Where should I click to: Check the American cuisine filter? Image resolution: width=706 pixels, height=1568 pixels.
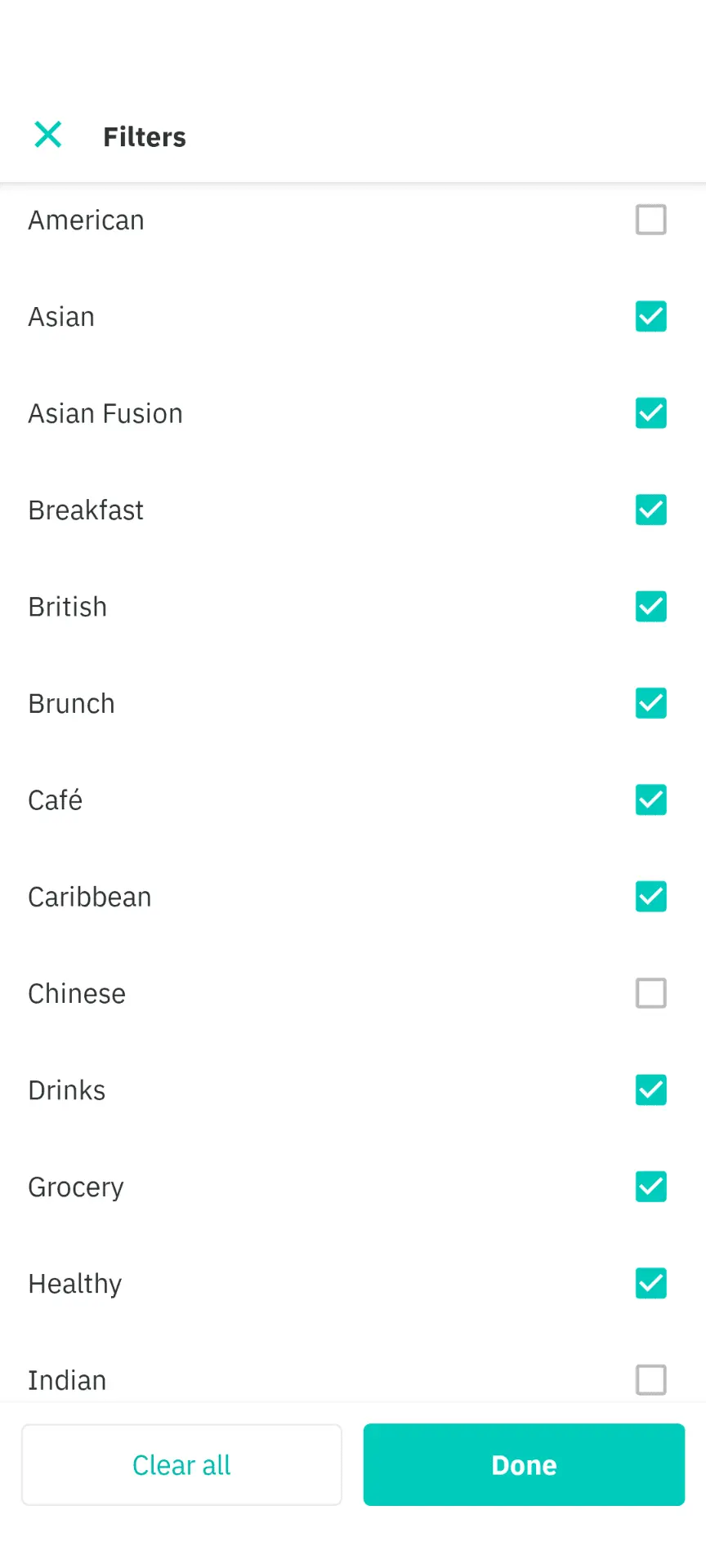coord(650,220)
